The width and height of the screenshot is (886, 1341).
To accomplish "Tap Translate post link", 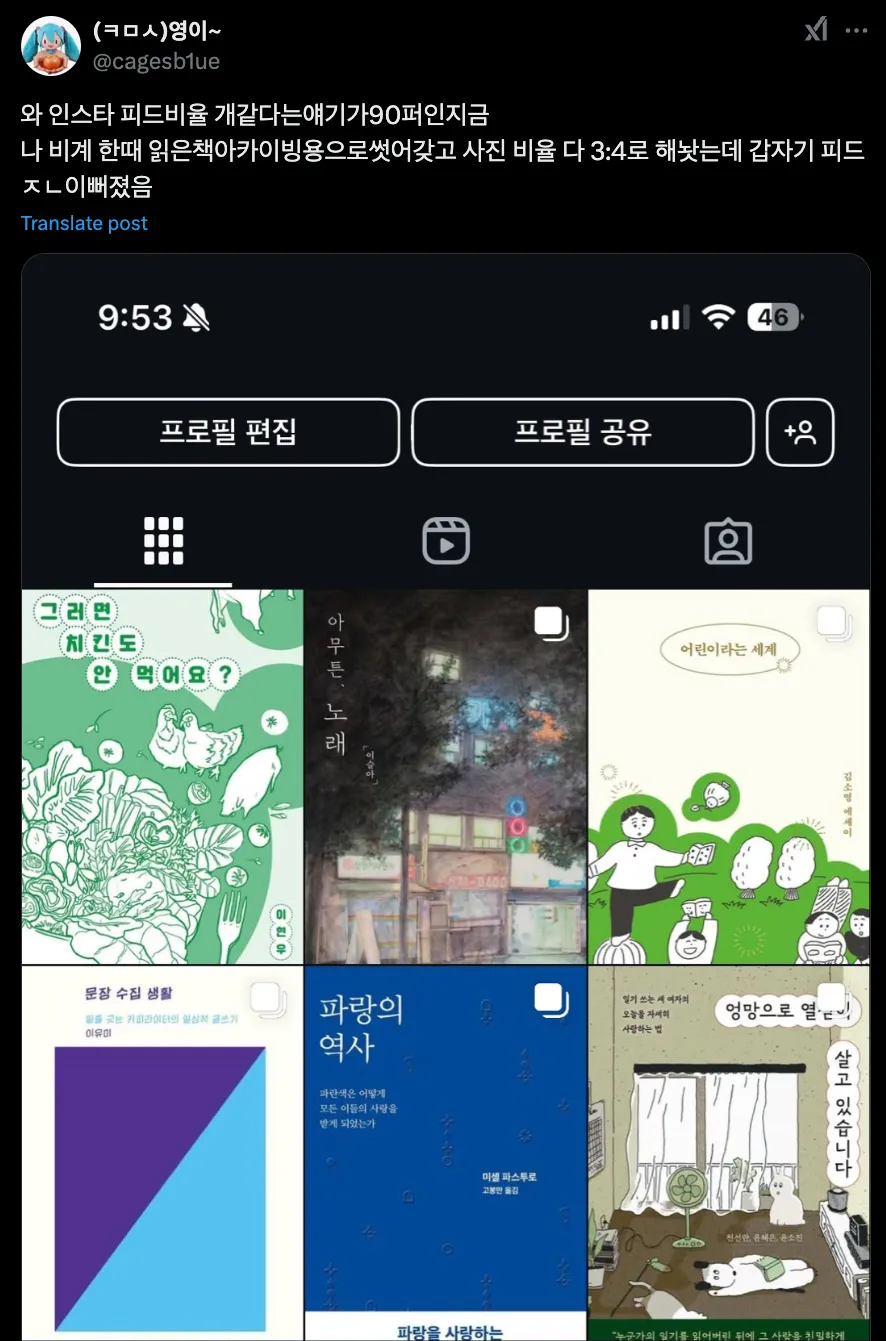I will [84, 223].
